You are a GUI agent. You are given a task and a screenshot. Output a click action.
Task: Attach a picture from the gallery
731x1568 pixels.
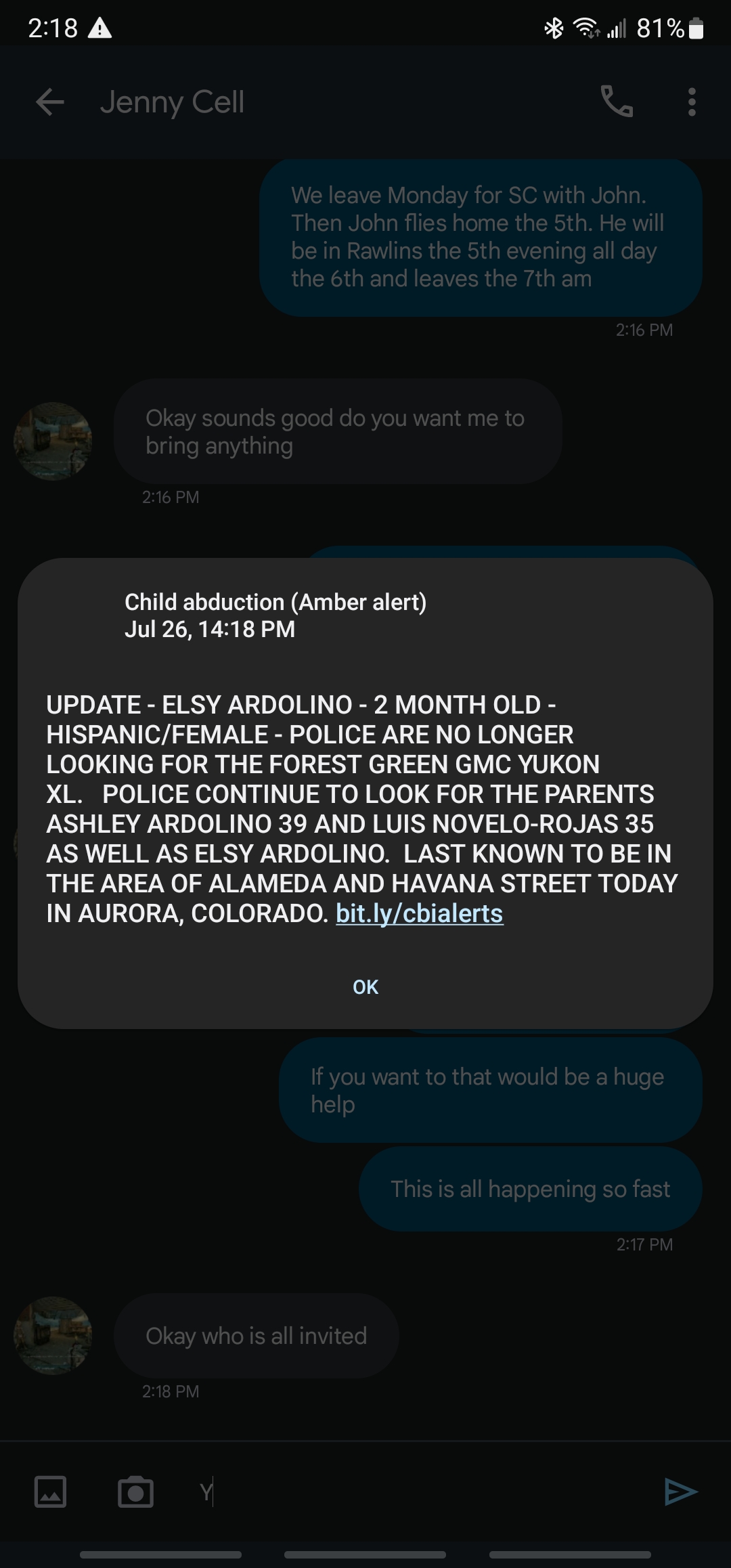pos(50,1492)
